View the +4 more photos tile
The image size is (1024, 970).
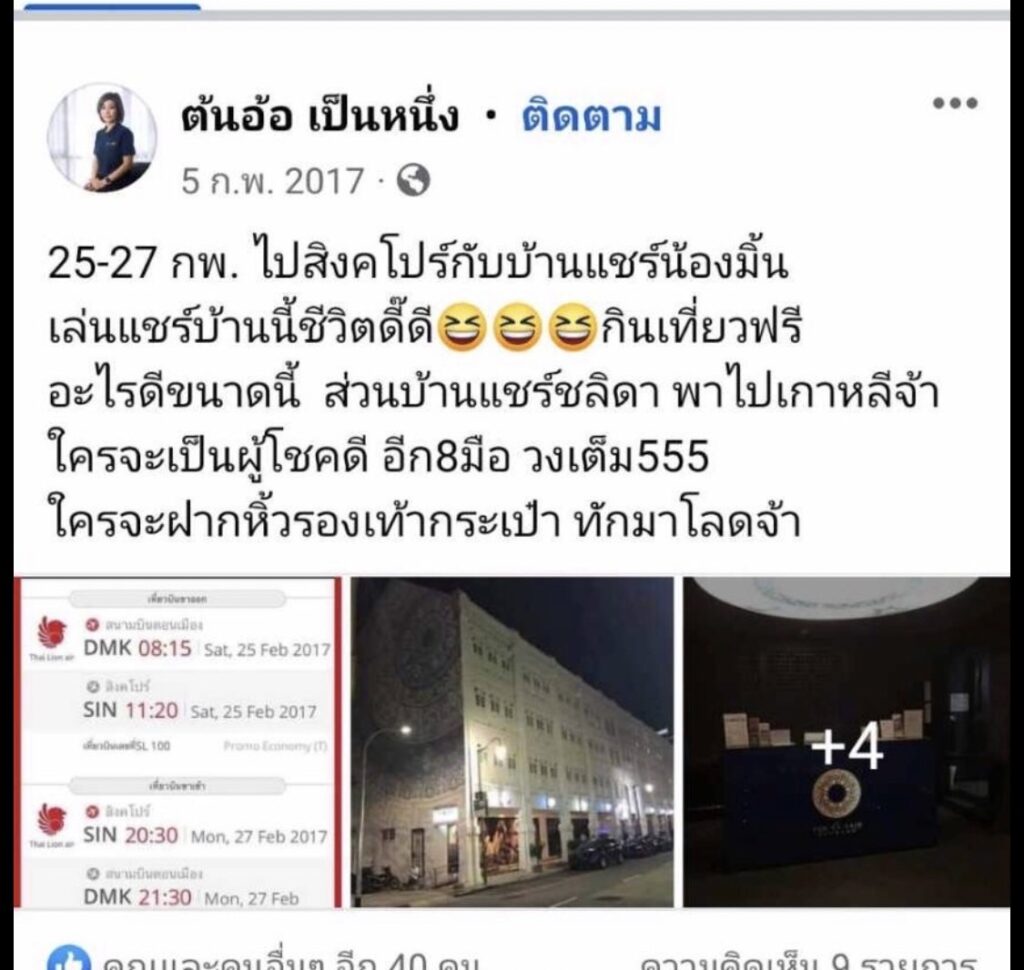(x=846, y=742)
